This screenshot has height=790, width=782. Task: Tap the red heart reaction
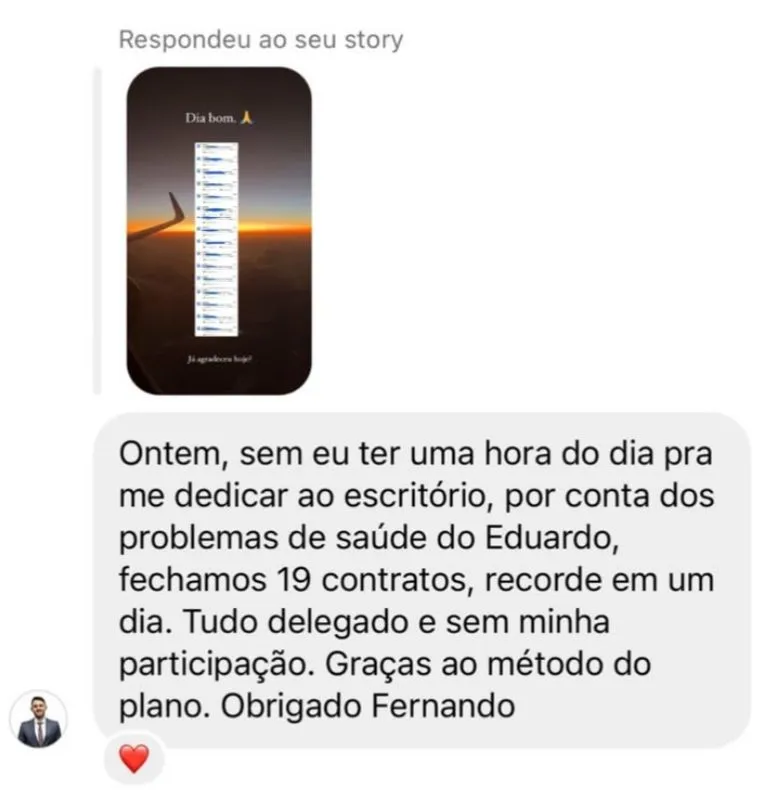[x=133, y=759]
